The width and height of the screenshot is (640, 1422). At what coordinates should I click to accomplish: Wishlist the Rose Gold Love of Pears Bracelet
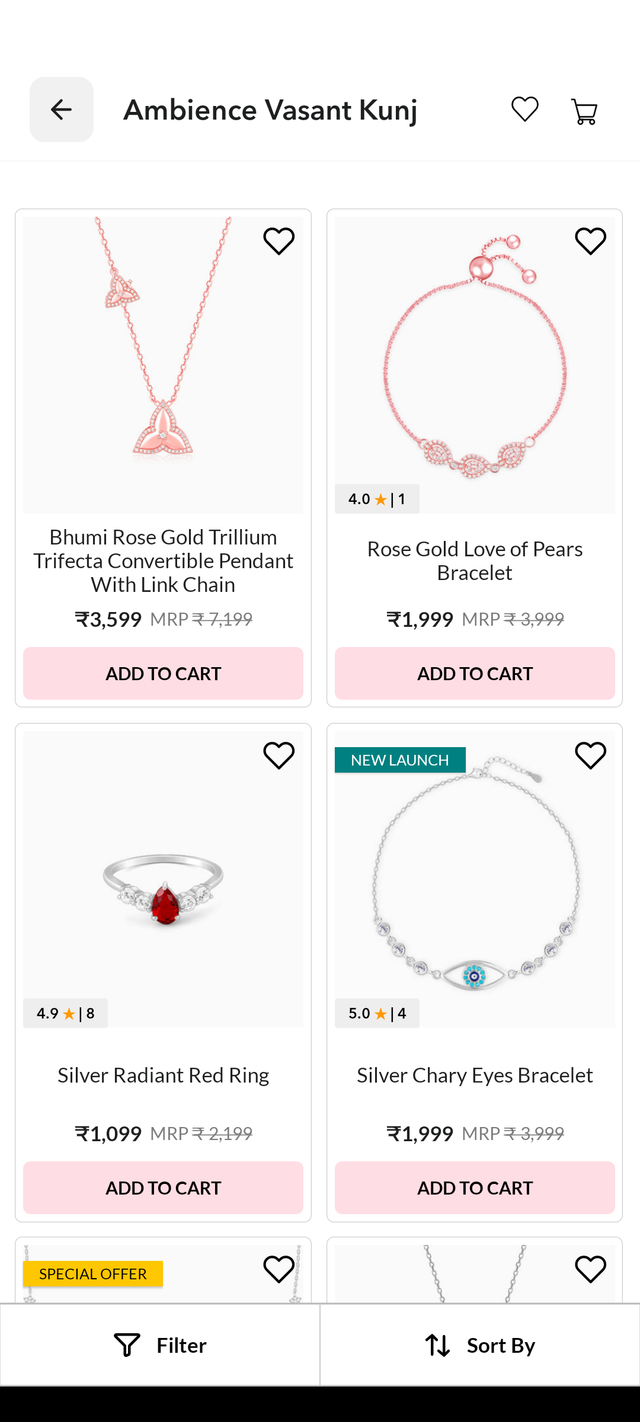point(591,241)
